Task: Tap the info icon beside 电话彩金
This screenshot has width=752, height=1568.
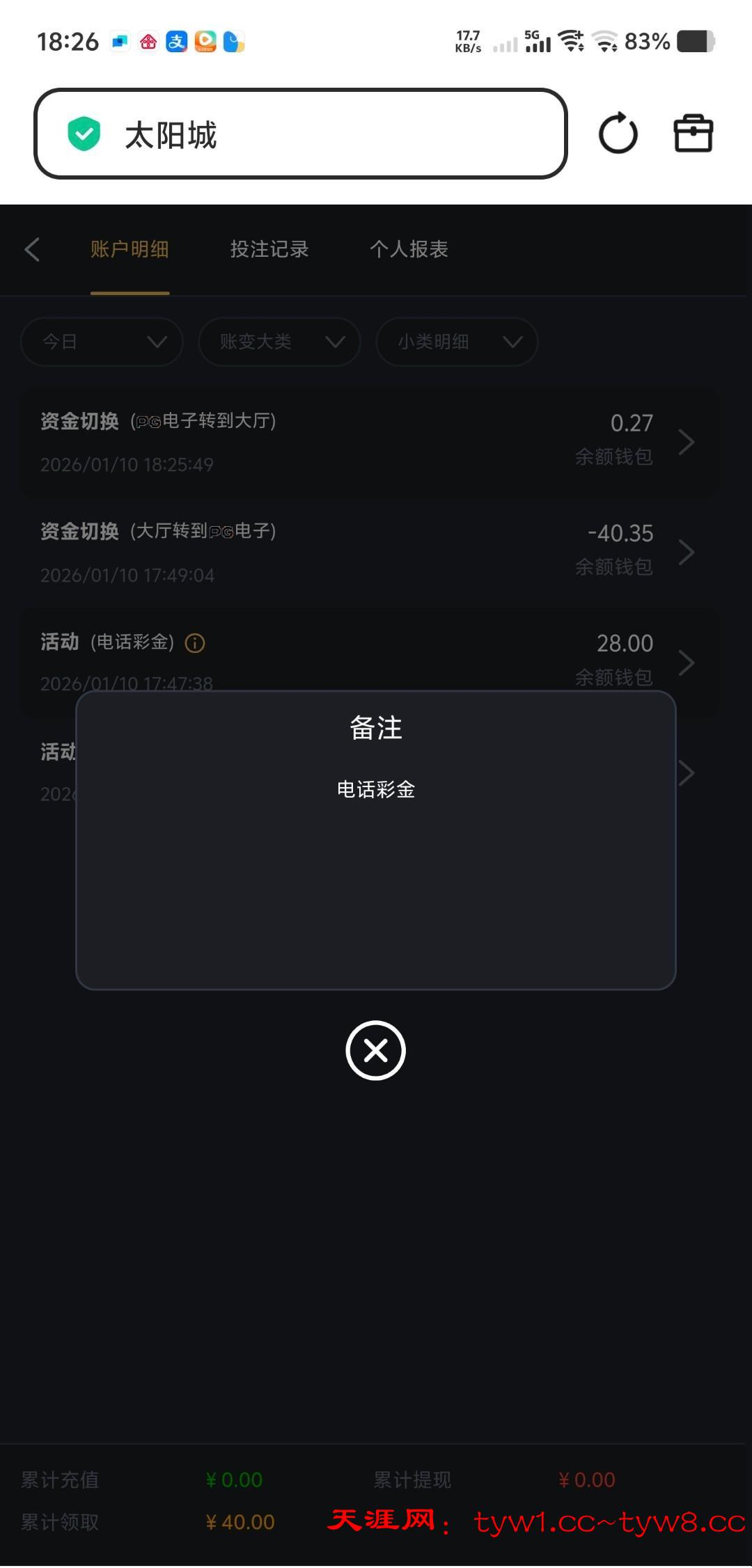Action: click(195, 643)
